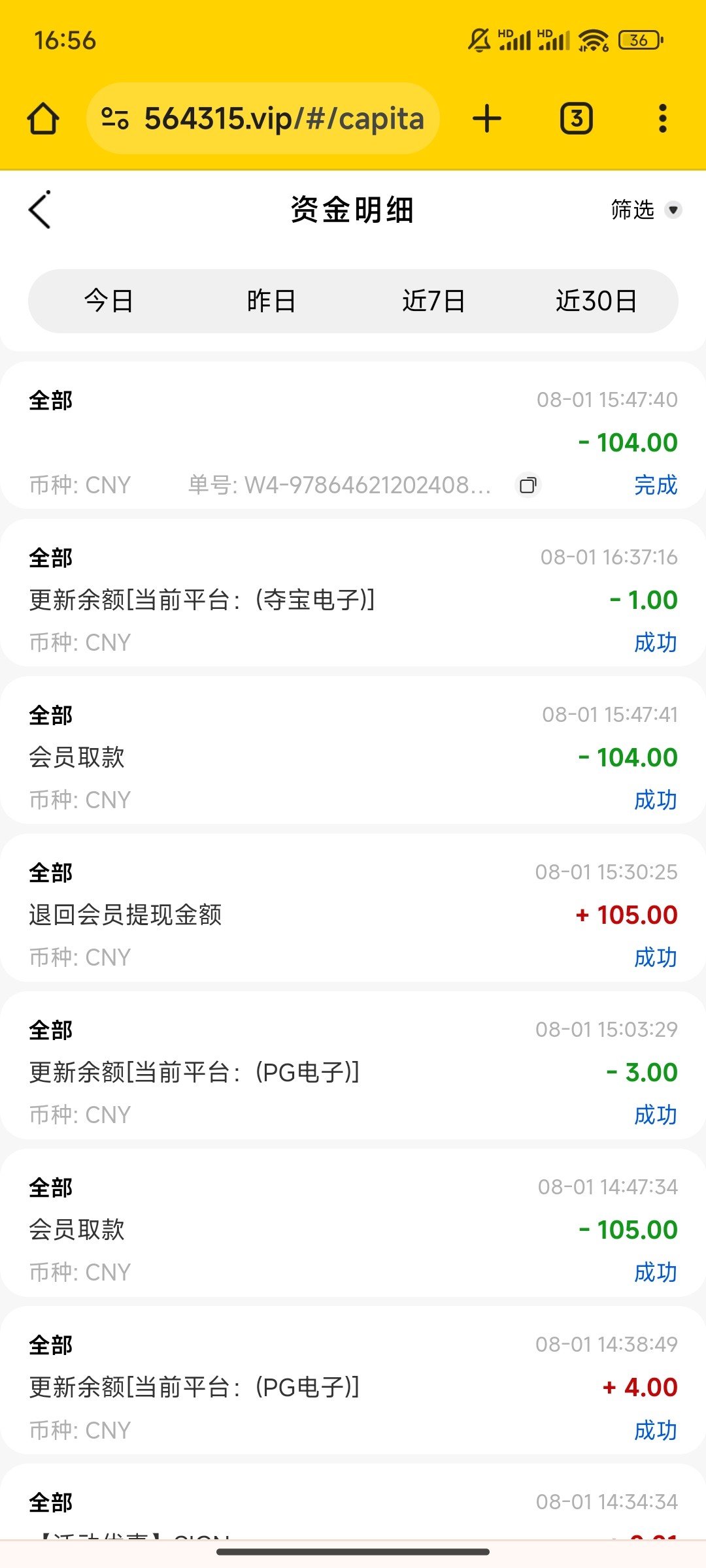
Task: Show records for 近7日
Action: (433, 301)
